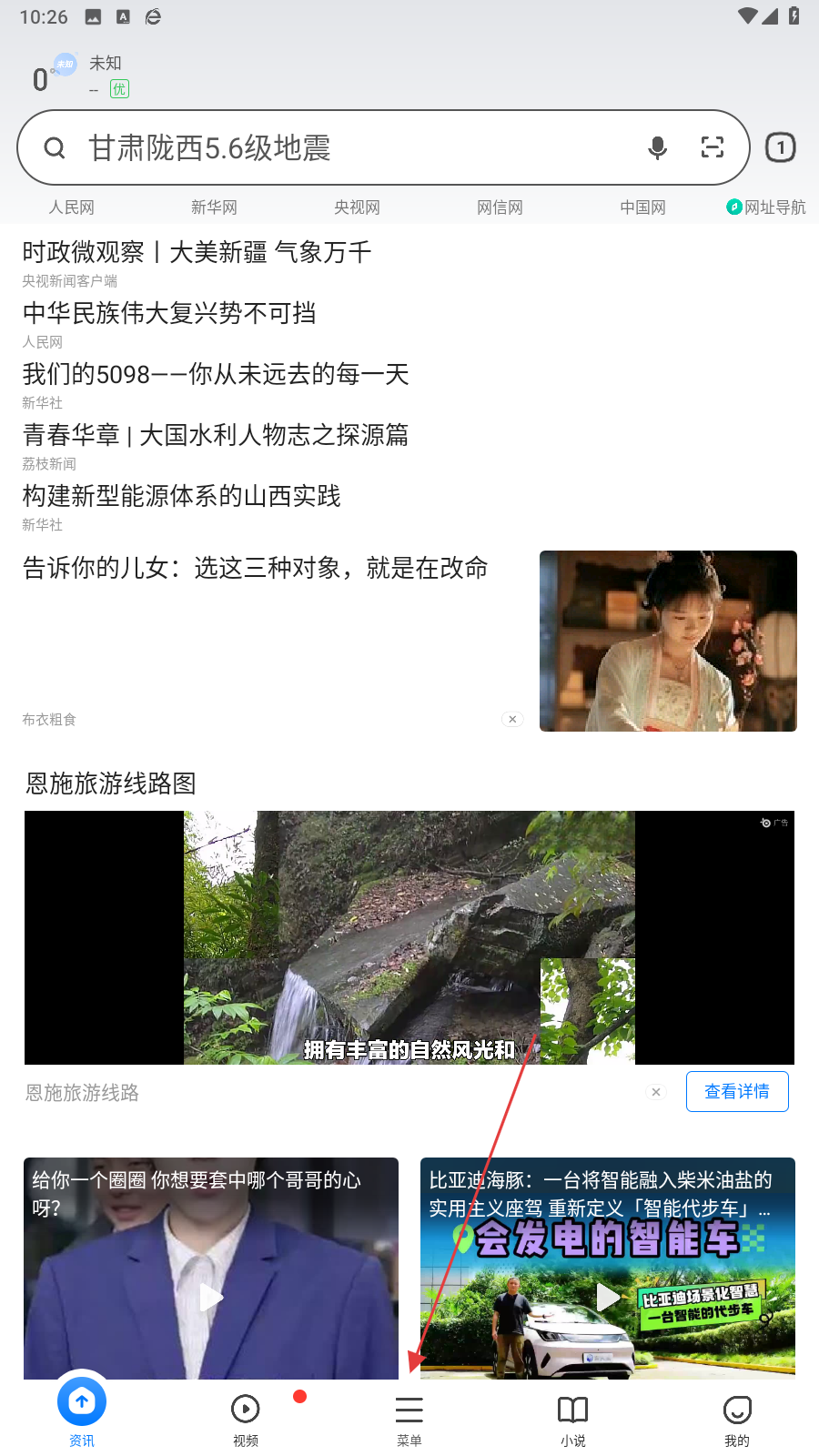The image size is (819, 1456).
Task: Open the 央视网 shortcut
Action: click(x=357, y=207)
